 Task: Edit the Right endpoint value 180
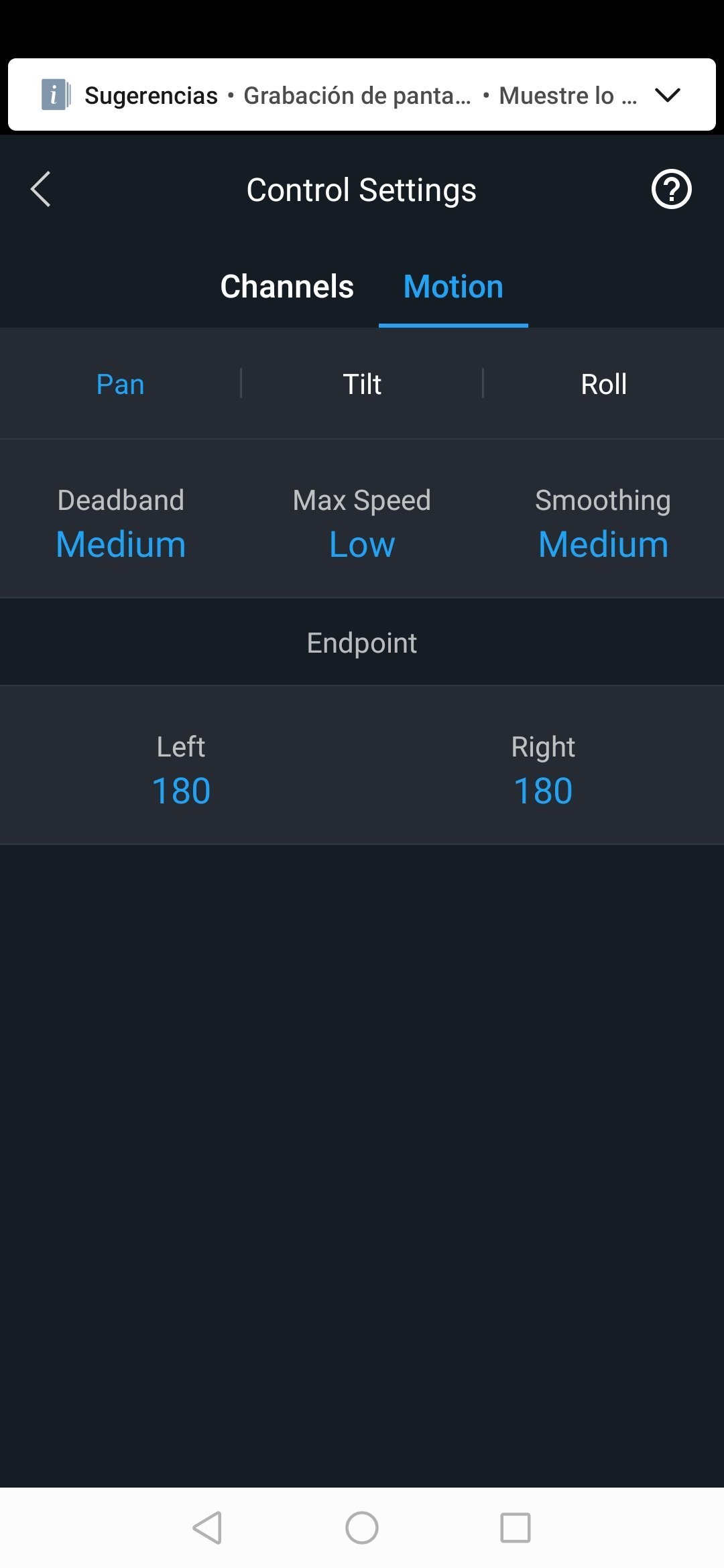pos(543,791)
